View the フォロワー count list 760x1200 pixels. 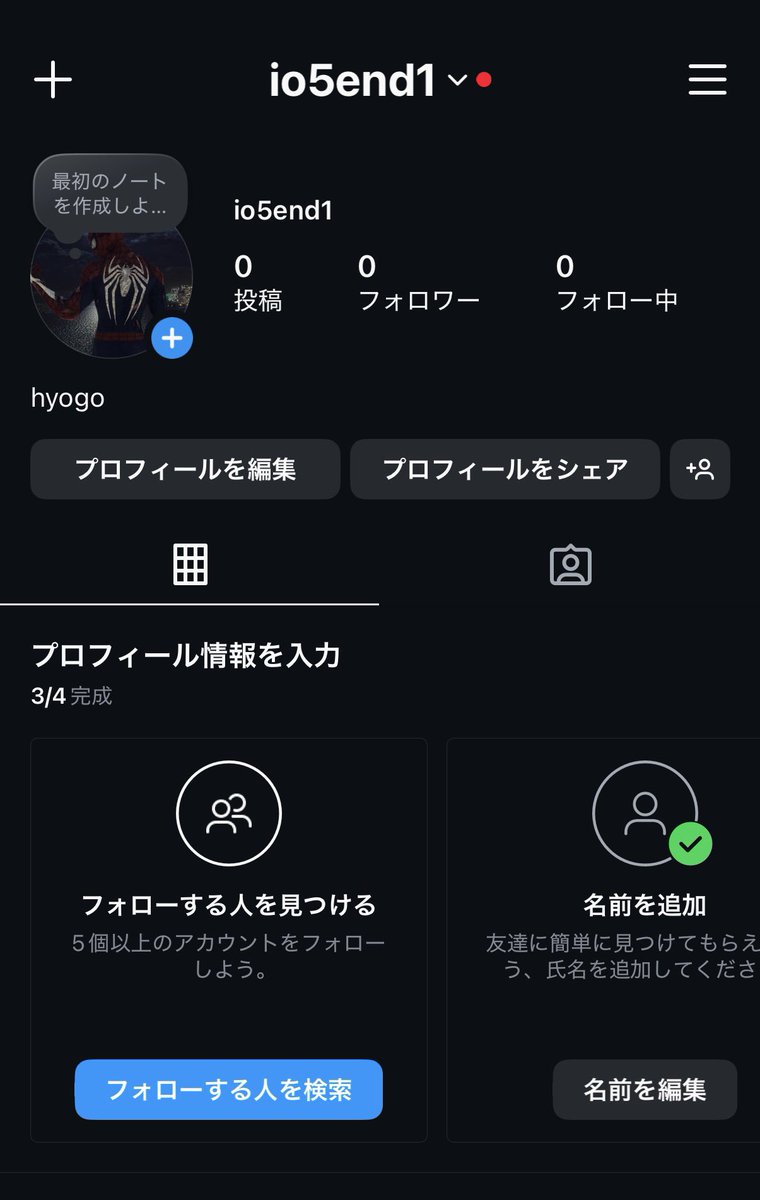click(x=418, y=282)
